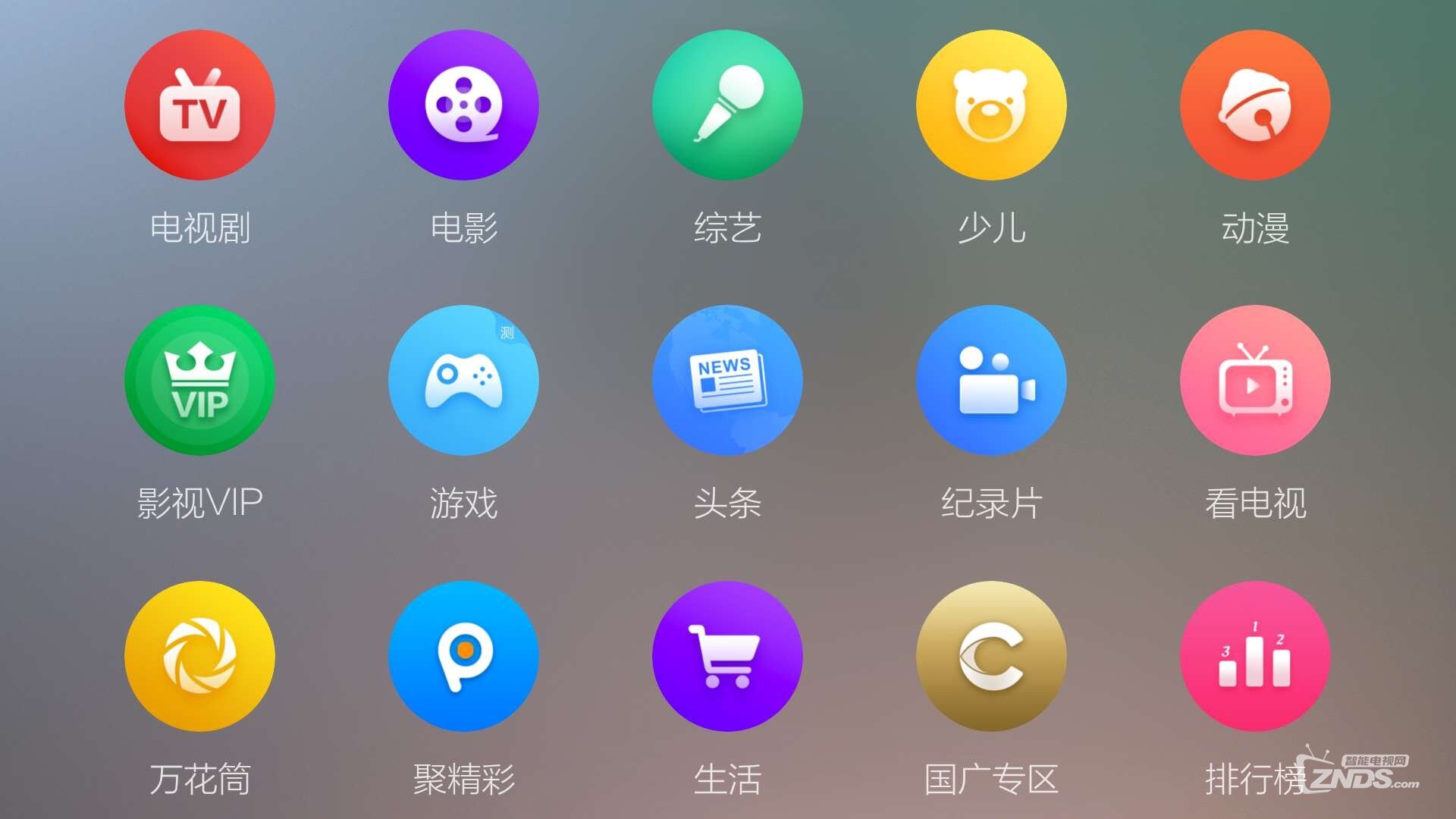Open the 少儿 kids category
This screenshot has height=819, width=1456.
(x=991, y=105)
